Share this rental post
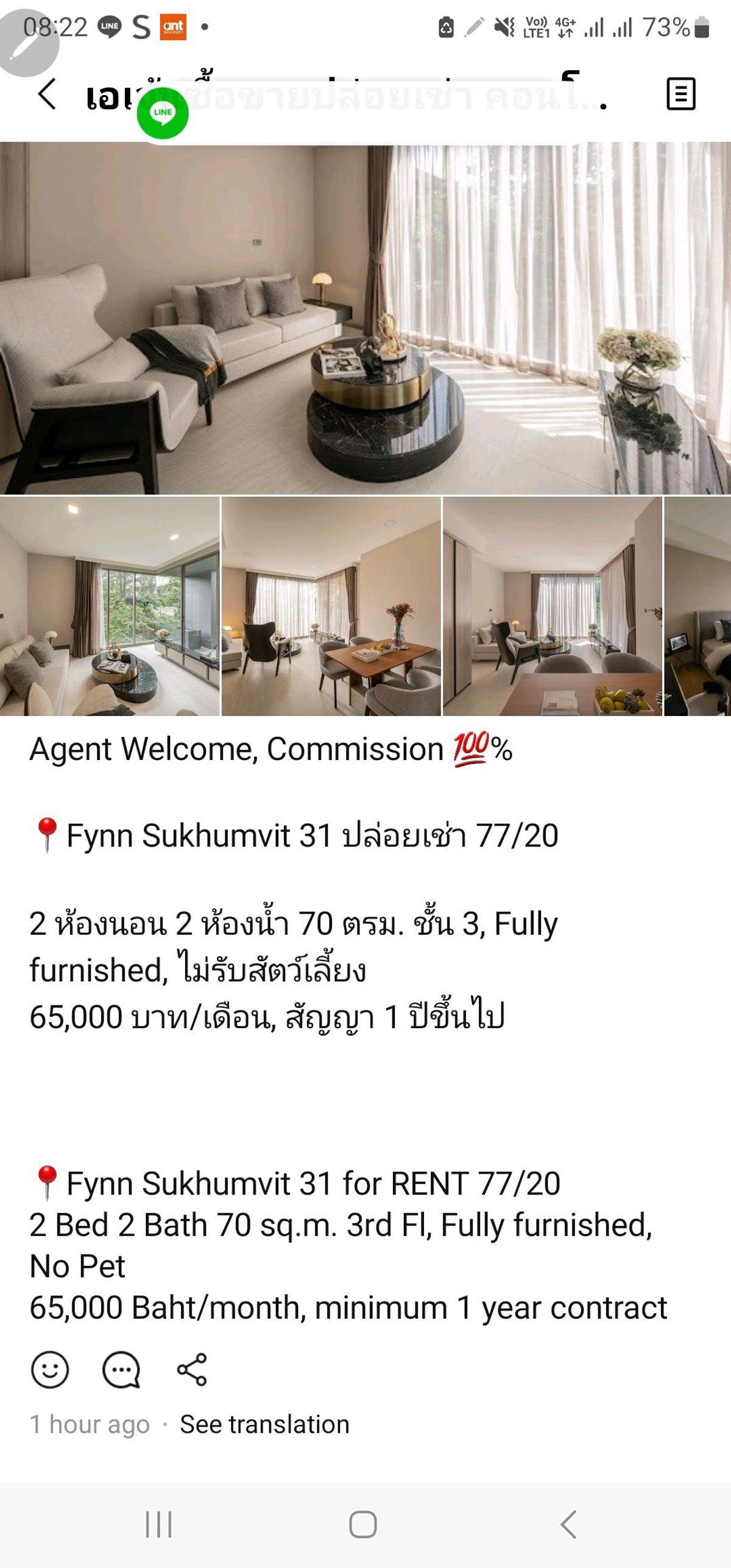 (x=192, y=1371)
